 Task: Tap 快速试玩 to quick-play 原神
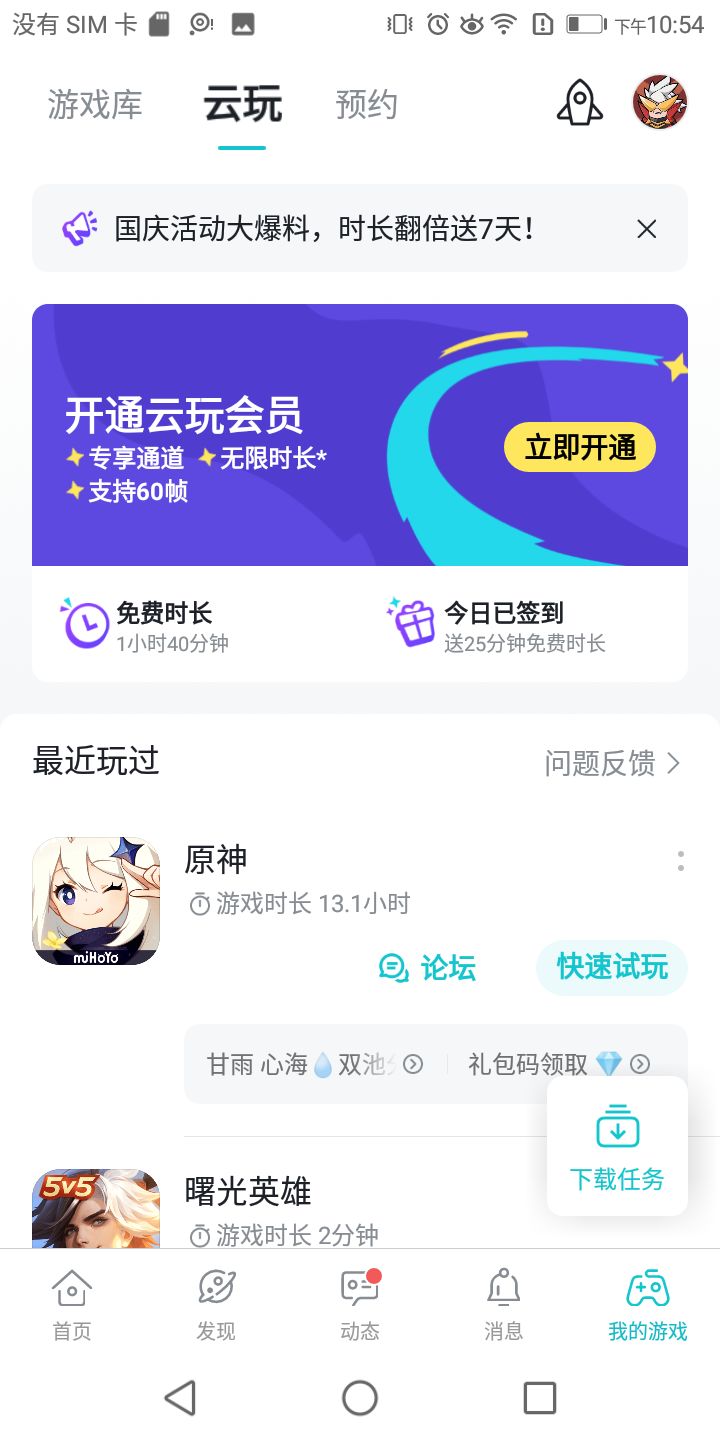611,968
